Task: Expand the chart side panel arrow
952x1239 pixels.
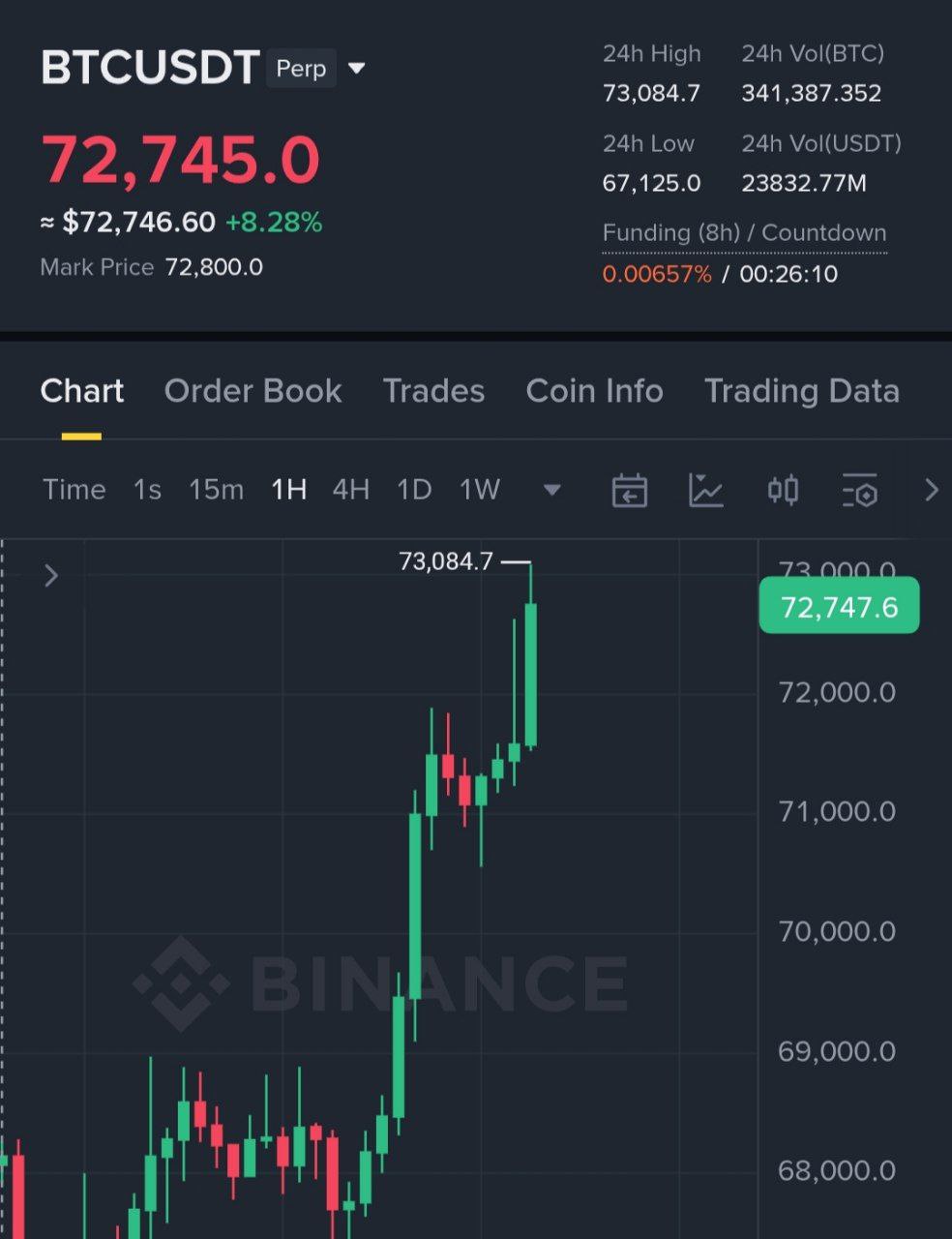Action: (x=51, y=576)
